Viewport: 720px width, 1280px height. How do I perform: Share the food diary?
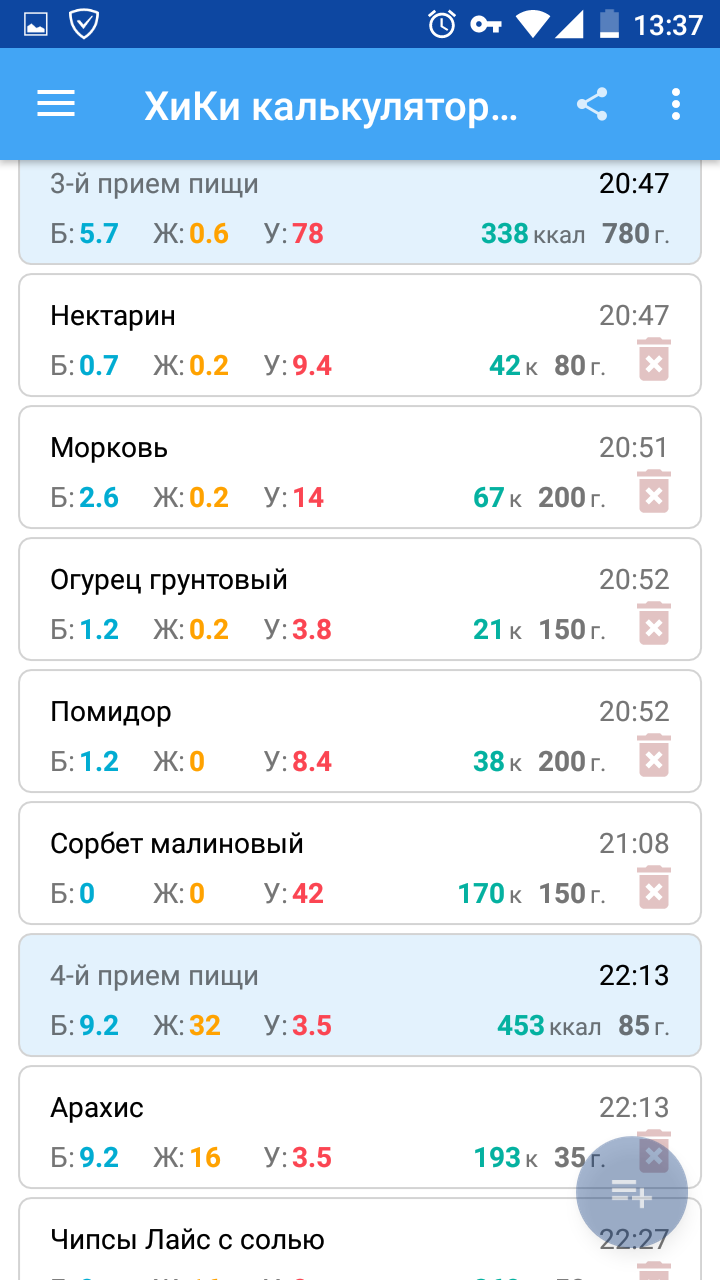(x=592, y=104)
